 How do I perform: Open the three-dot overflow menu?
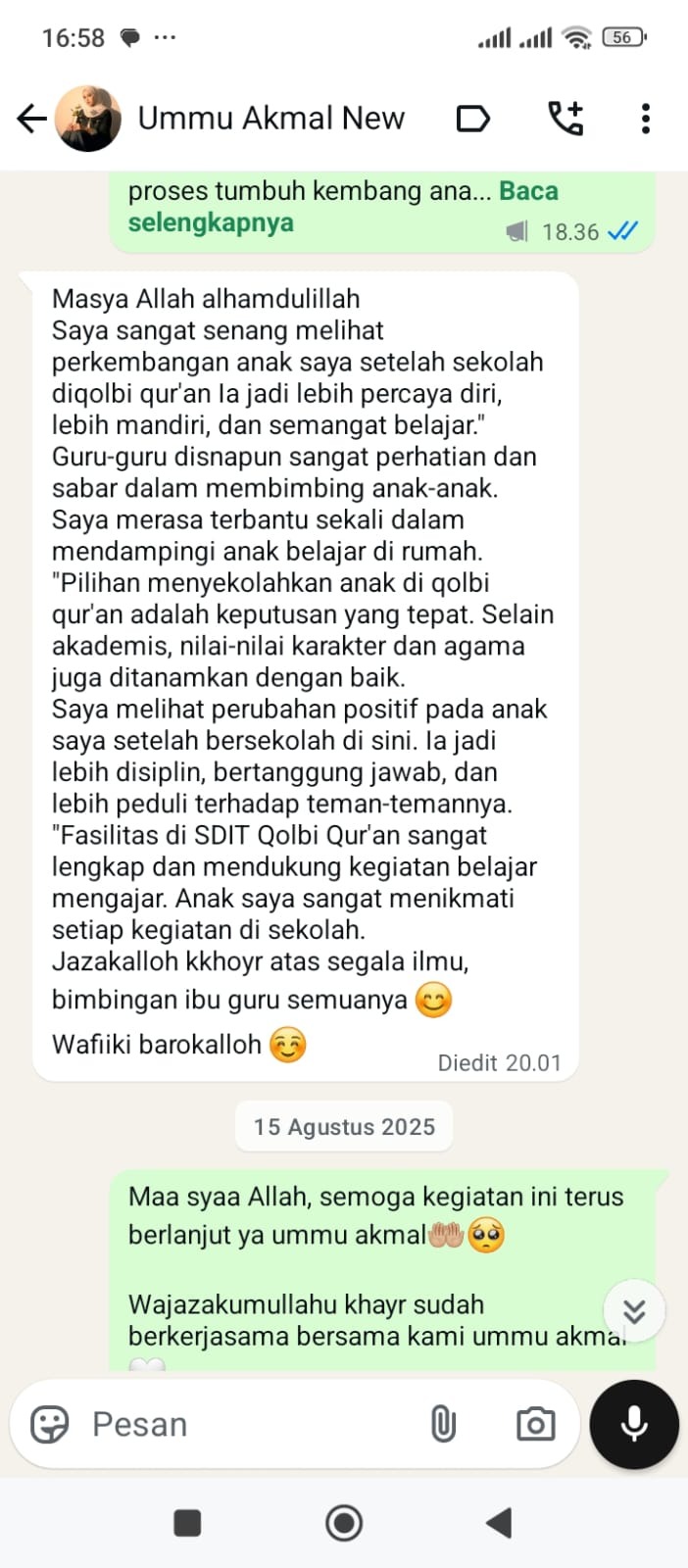[x=645, y=119]
